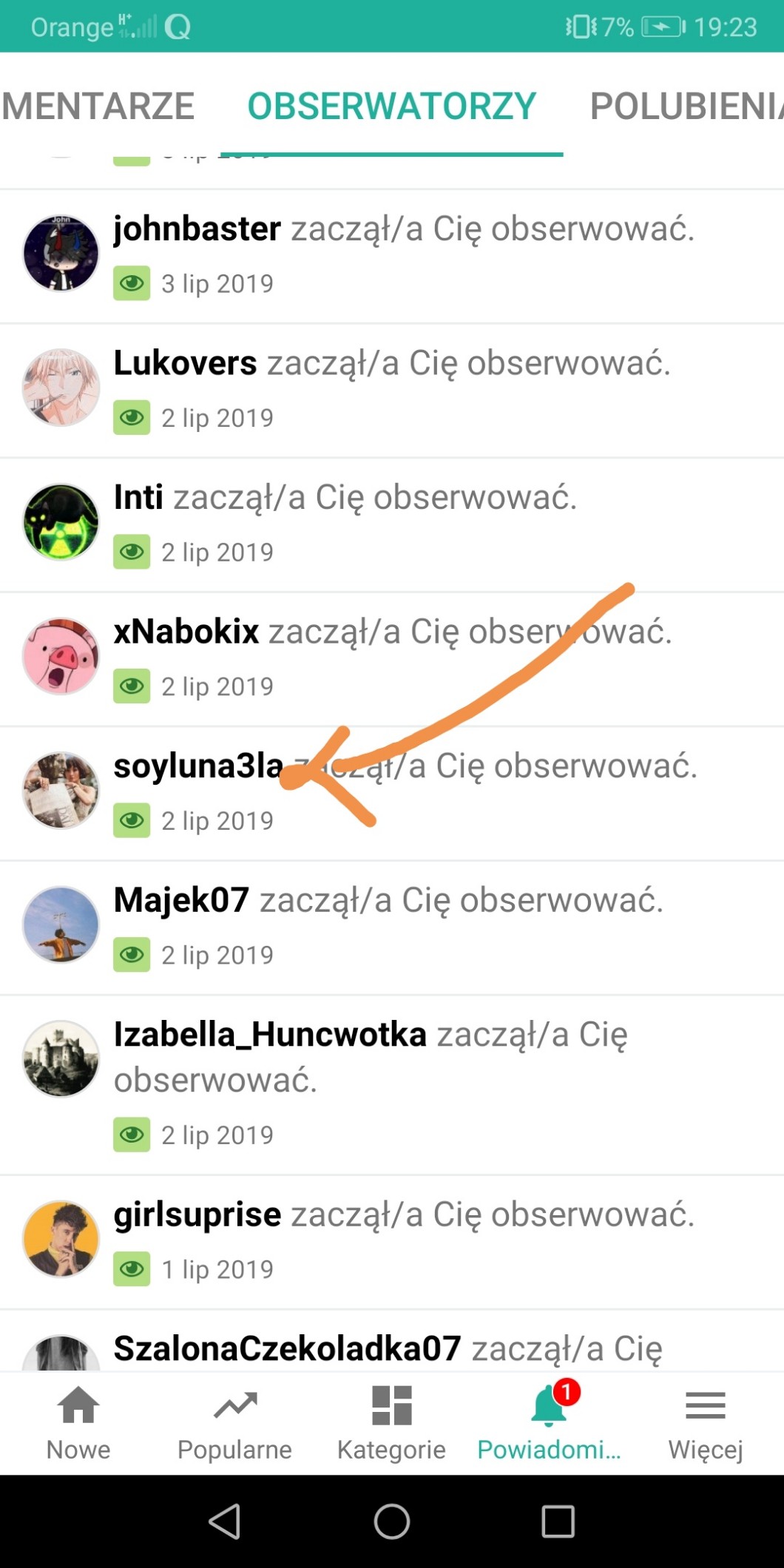Tap the system back button
The width and height of the screenshot is (784, 1568).
[x=225, y=1521]
